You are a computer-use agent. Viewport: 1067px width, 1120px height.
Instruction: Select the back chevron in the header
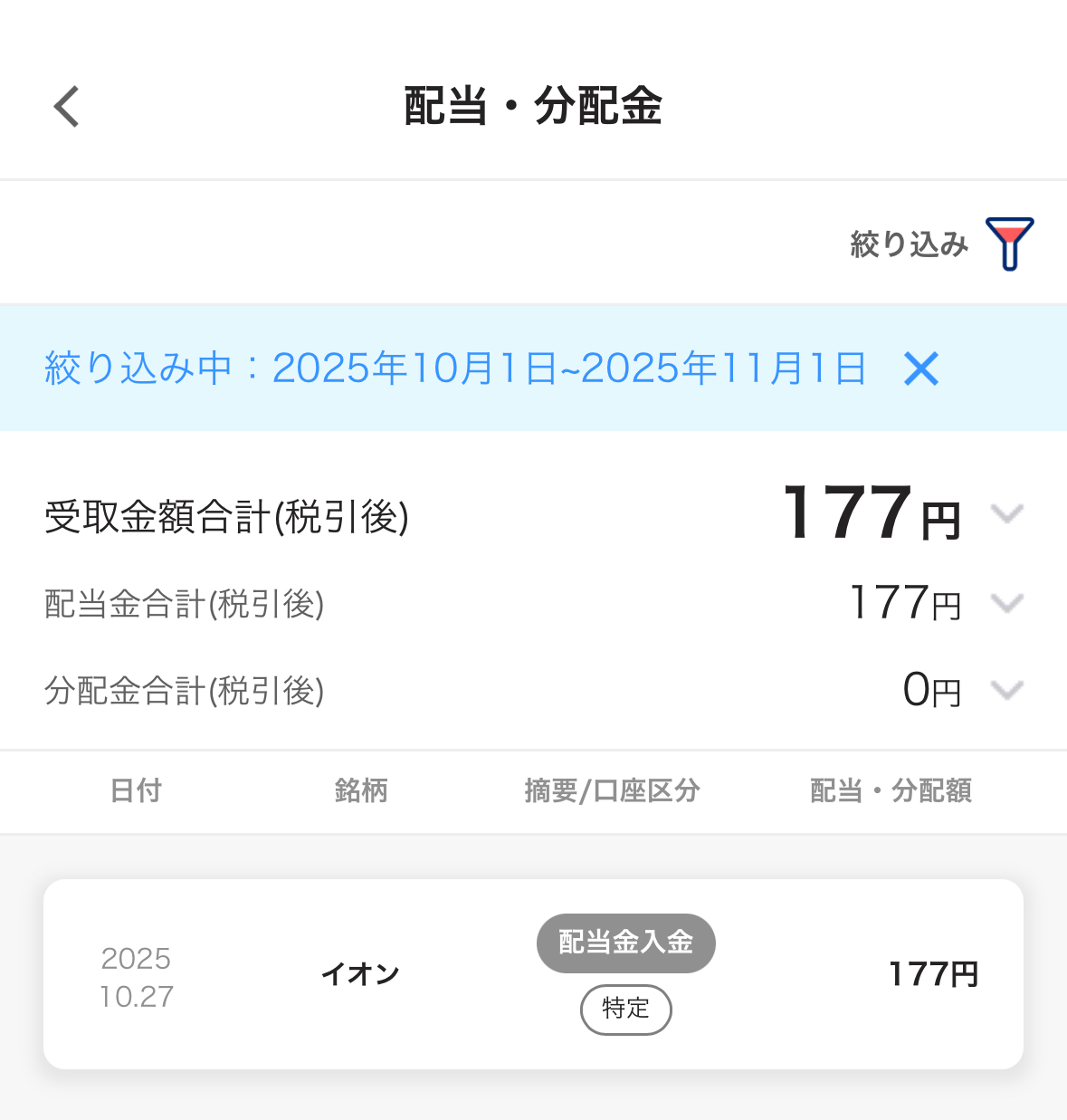65,105
